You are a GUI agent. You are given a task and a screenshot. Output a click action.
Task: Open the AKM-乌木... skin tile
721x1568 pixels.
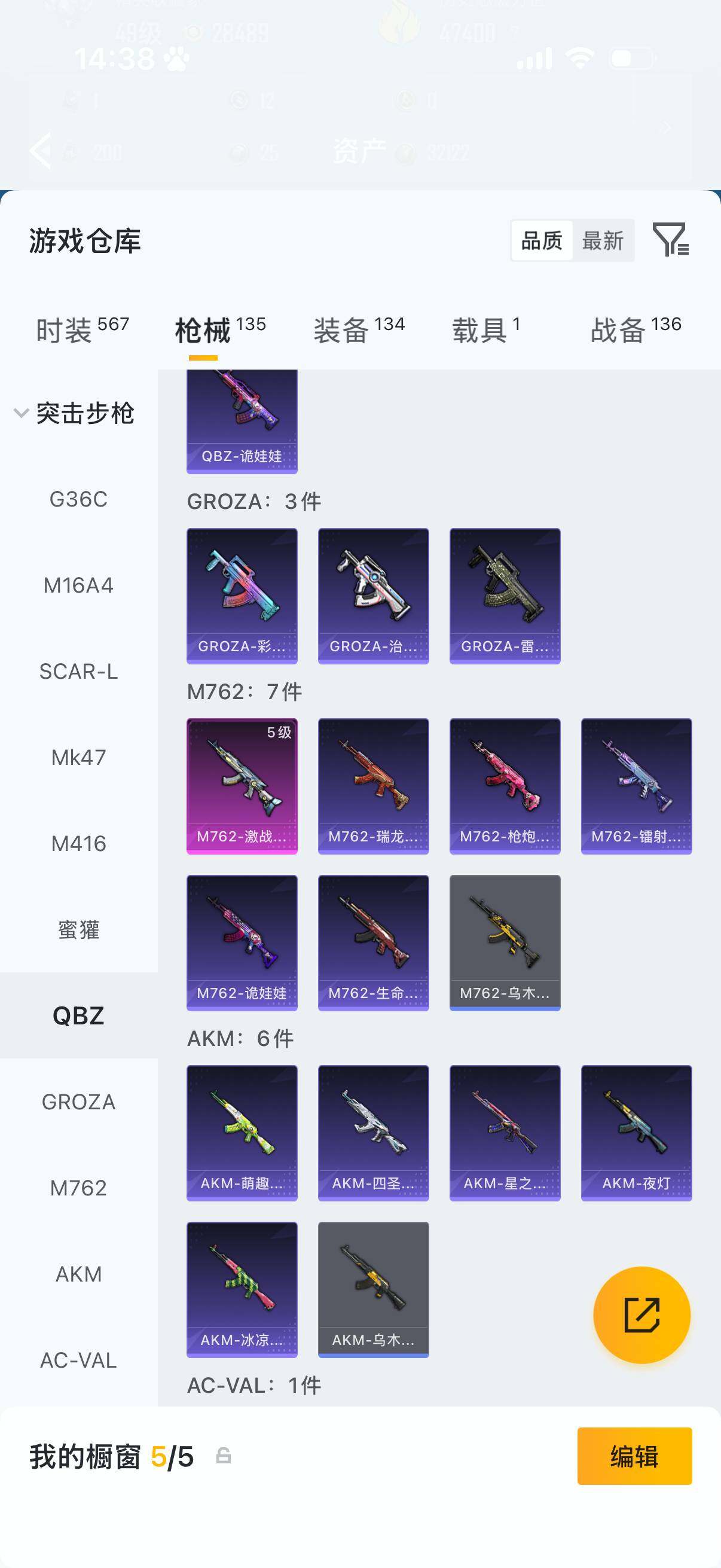coord(373,1290)
